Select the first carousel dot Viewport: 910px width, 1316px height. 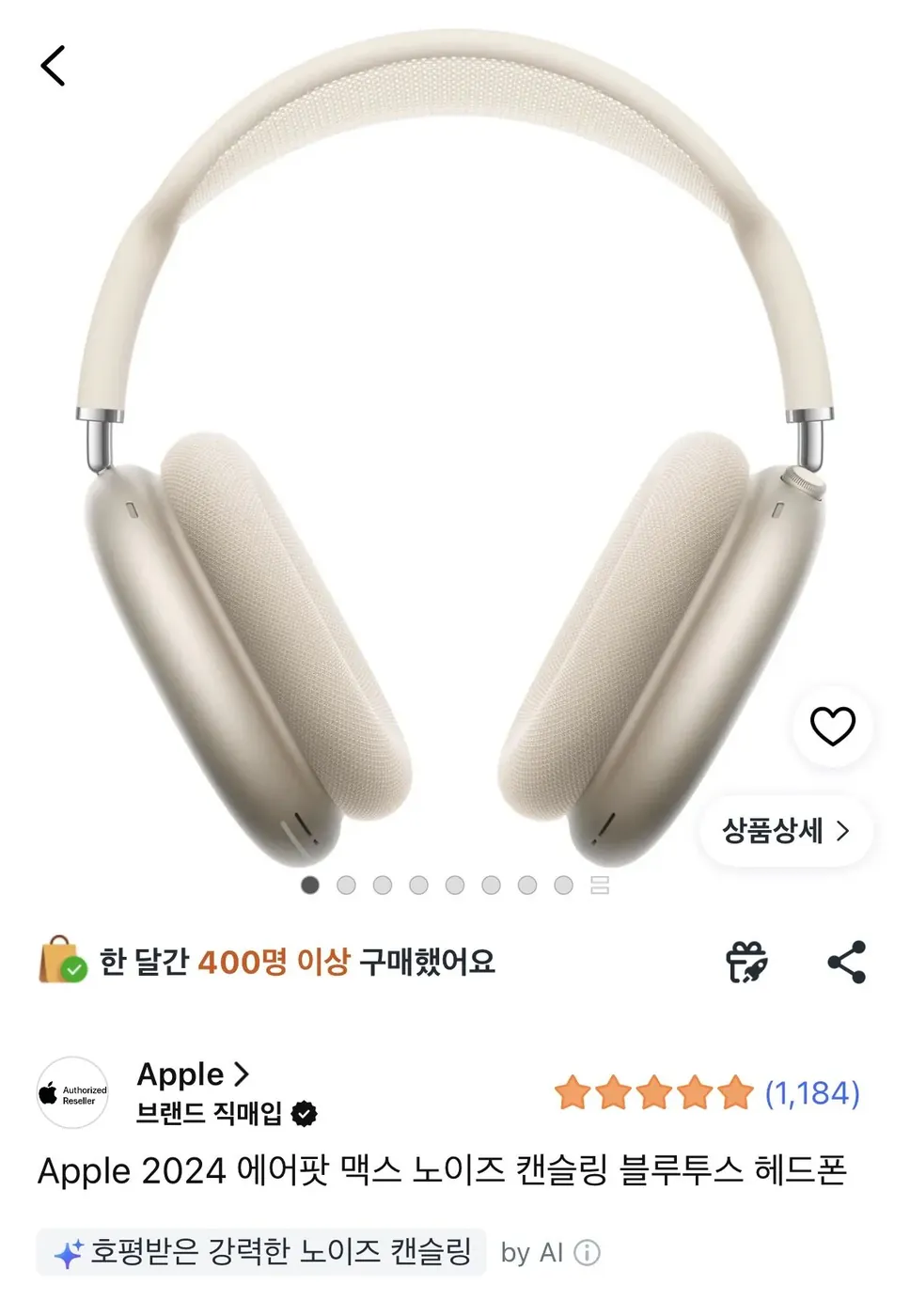(x=309, y=885)
